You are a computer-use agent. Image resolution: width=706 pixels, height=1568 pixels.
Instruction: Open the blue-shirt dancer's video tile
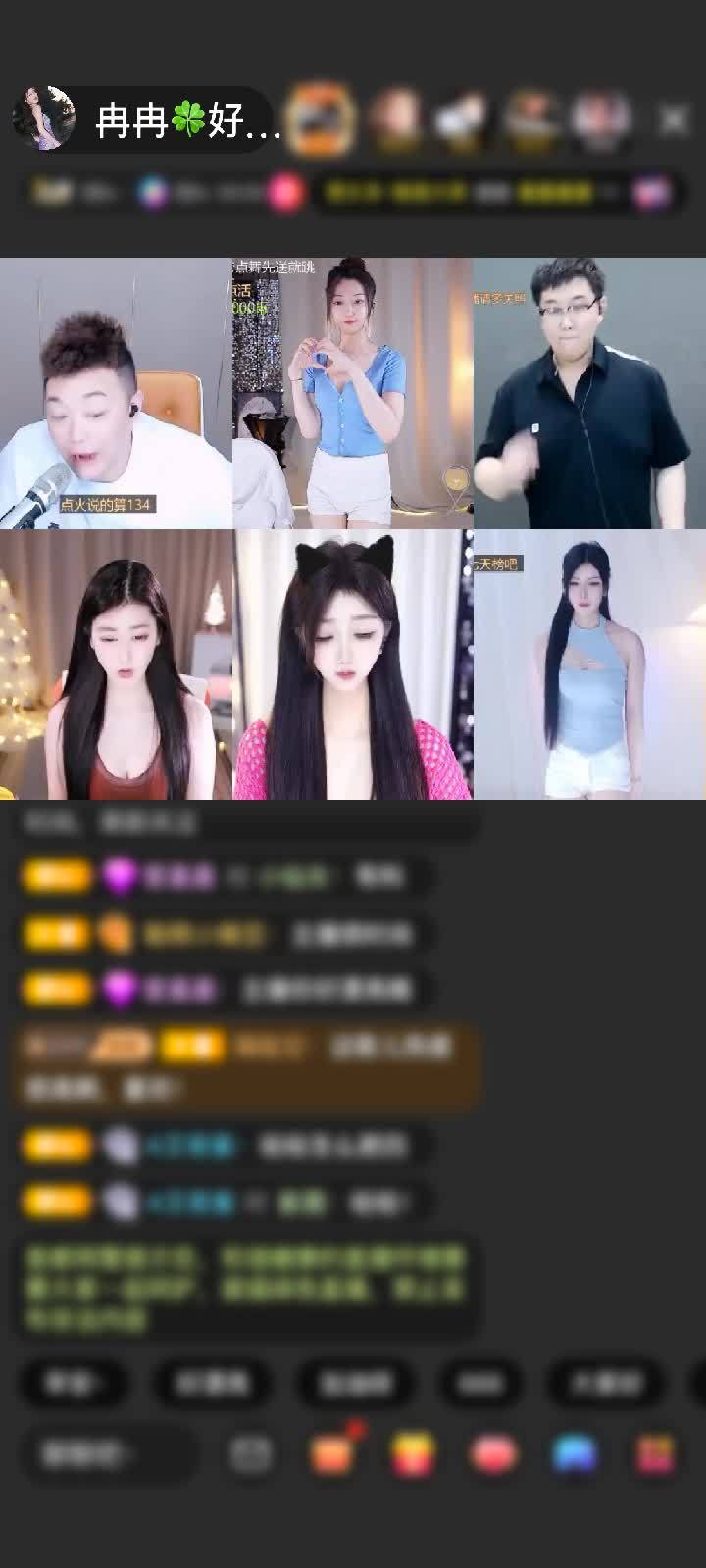[x=352, y=393]
